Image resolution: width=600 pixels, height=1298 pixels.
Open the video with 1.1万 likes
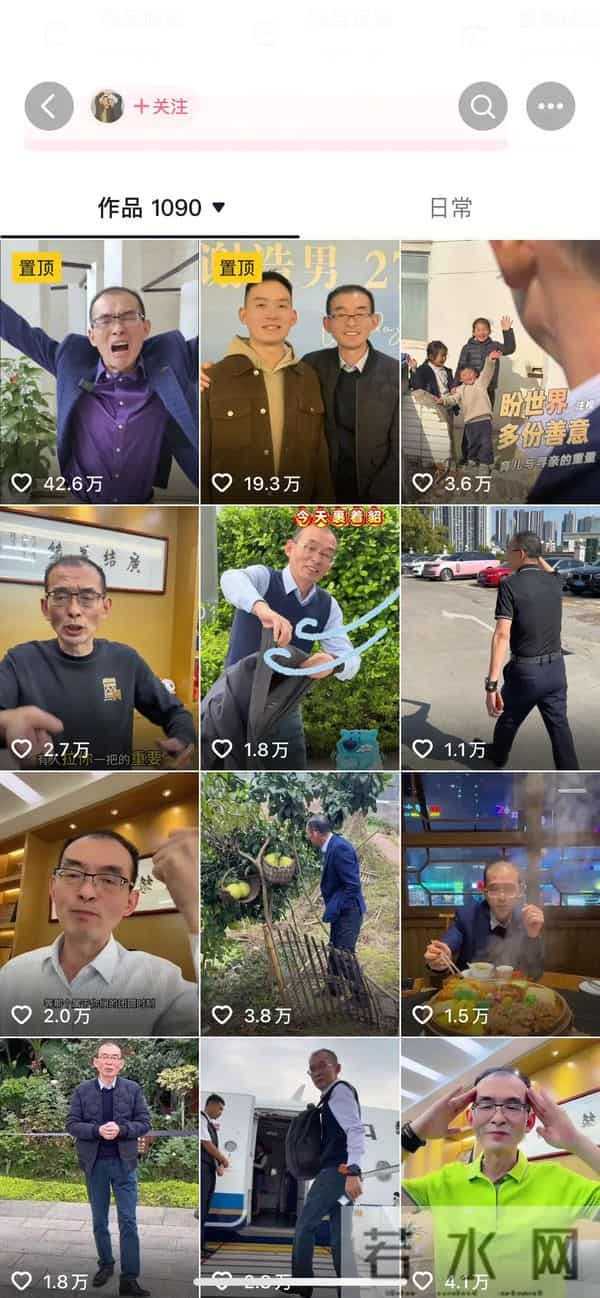500,637
